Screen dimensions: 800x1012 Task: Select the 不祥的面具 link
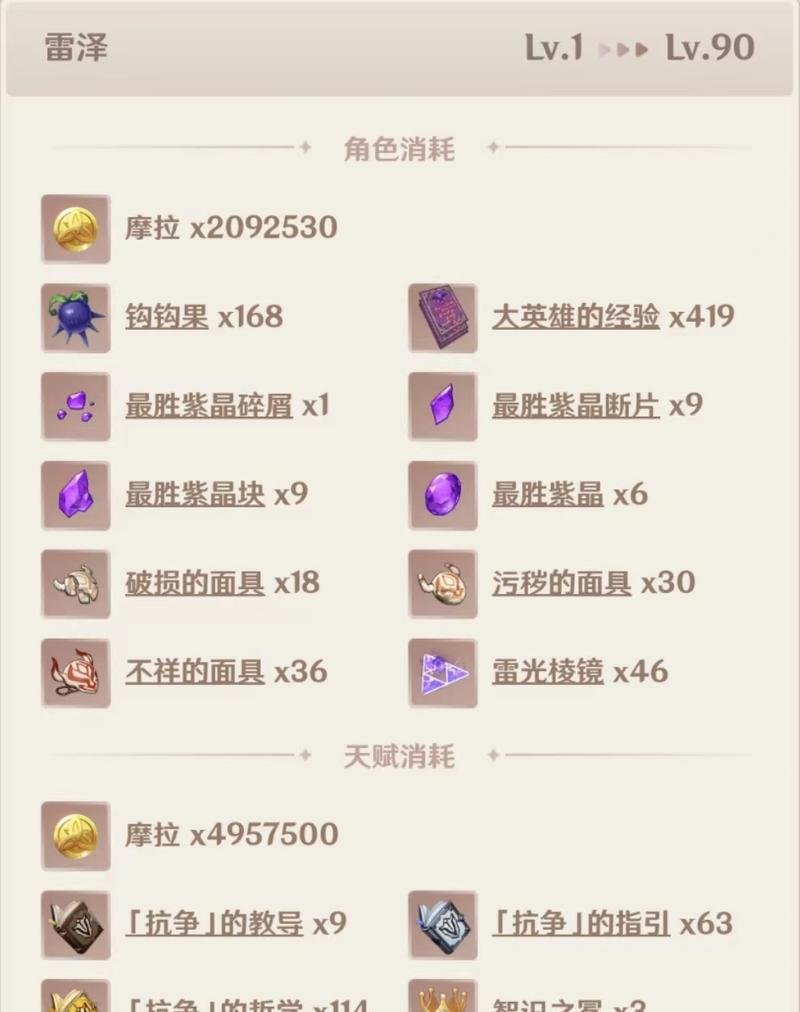point(194,672)
